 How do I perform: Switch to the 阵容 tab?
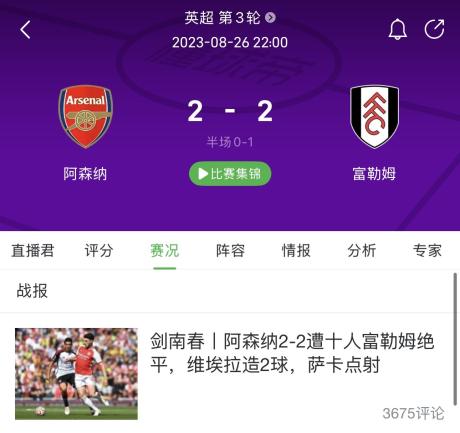230,251
